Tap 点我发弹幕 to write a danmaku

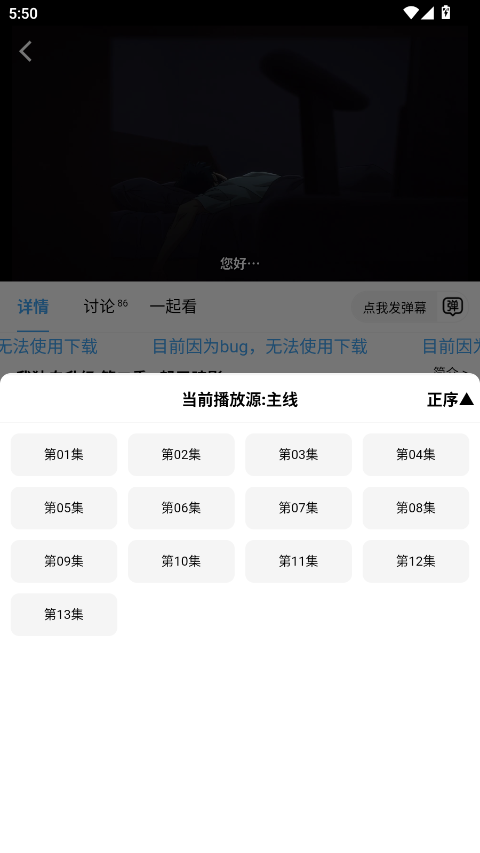(395, 307)
